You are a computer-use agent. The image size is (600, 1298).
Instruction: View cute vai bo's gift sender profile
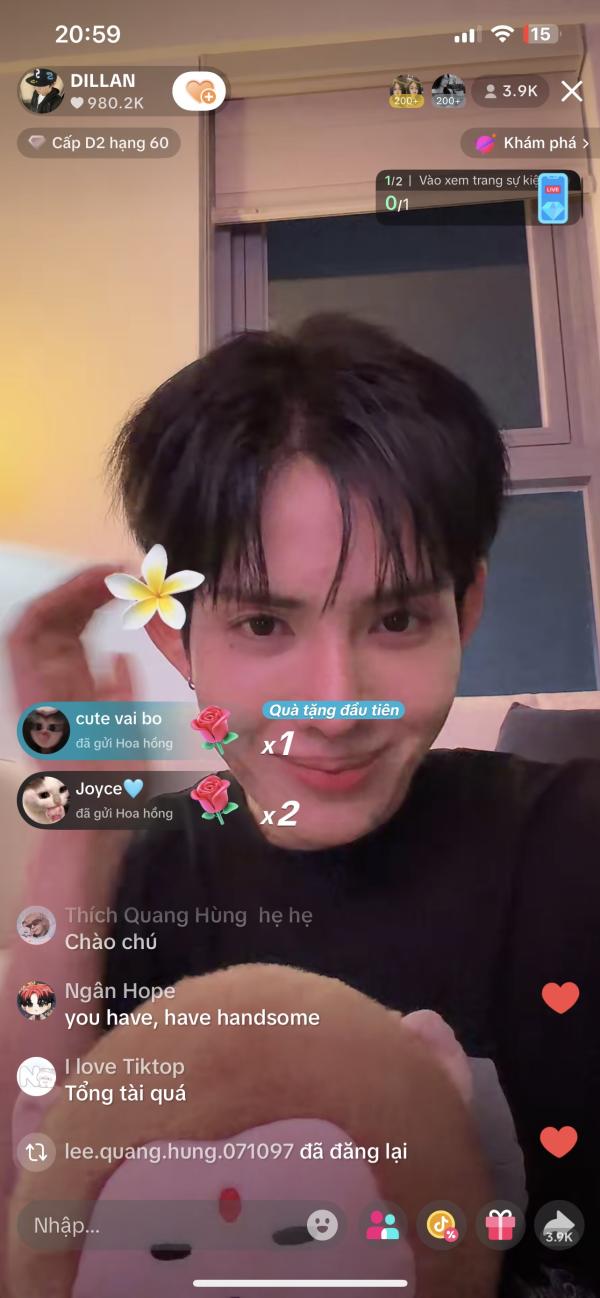point(46,730)
